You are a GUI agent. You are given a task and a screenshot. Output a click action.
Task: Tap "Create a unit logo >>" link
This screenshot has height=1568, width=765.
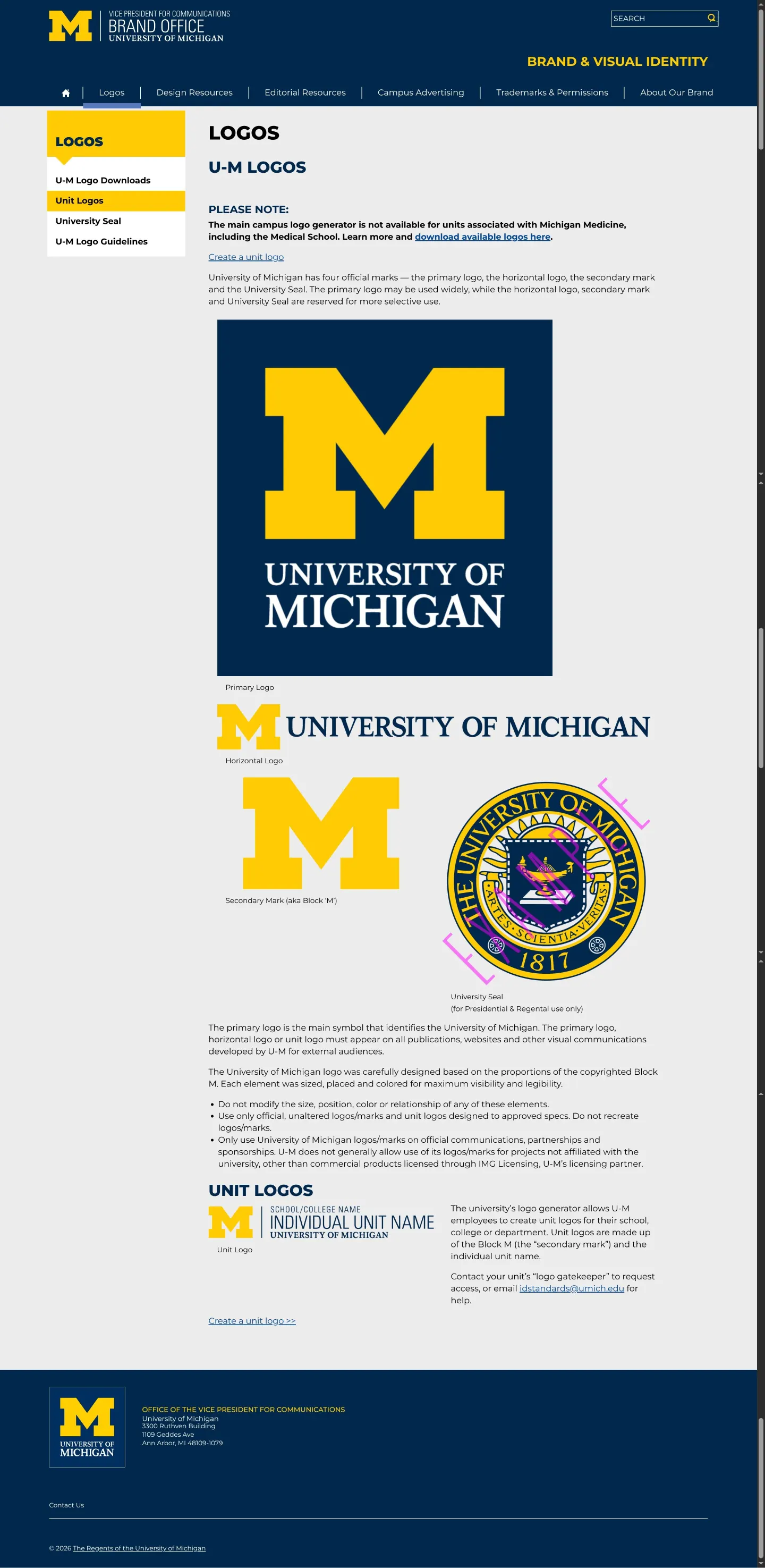252,1320
